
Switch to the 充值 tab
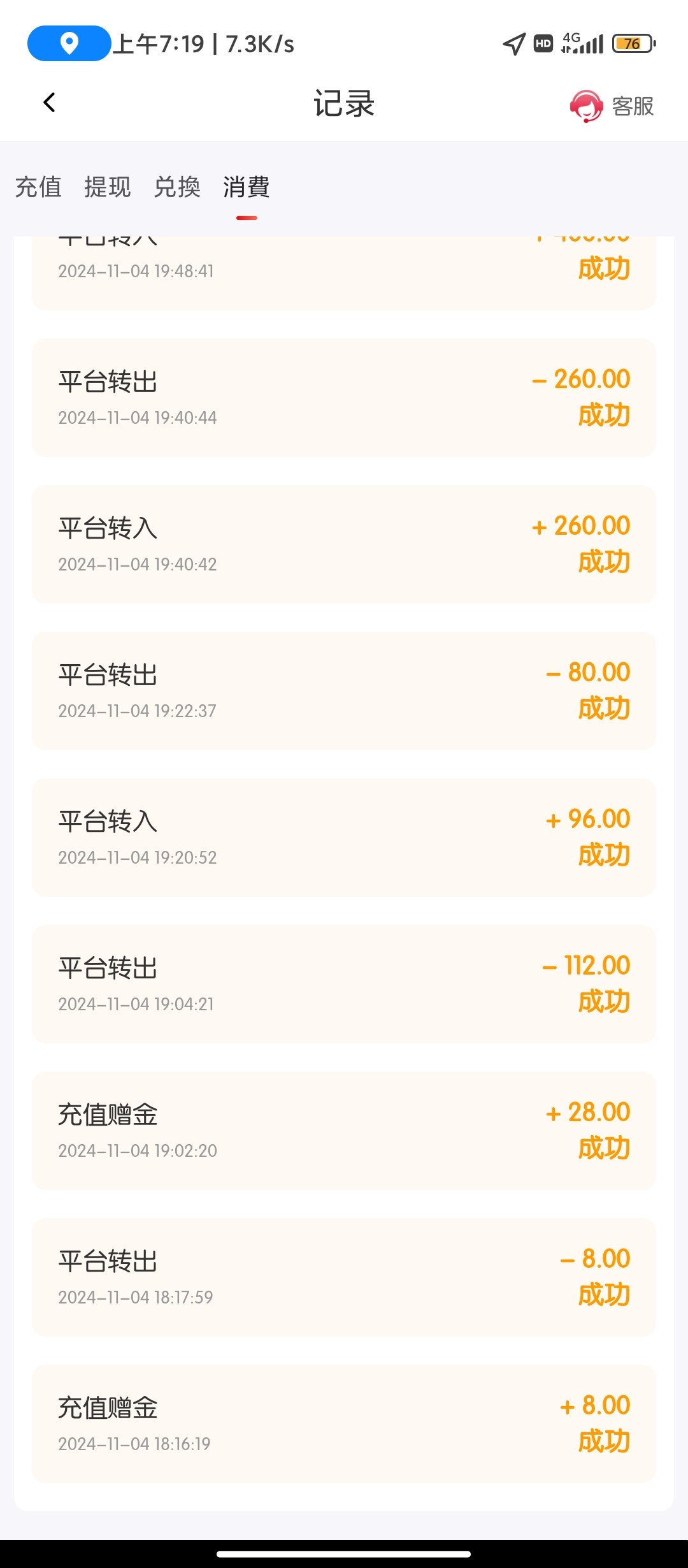(38, 187)
